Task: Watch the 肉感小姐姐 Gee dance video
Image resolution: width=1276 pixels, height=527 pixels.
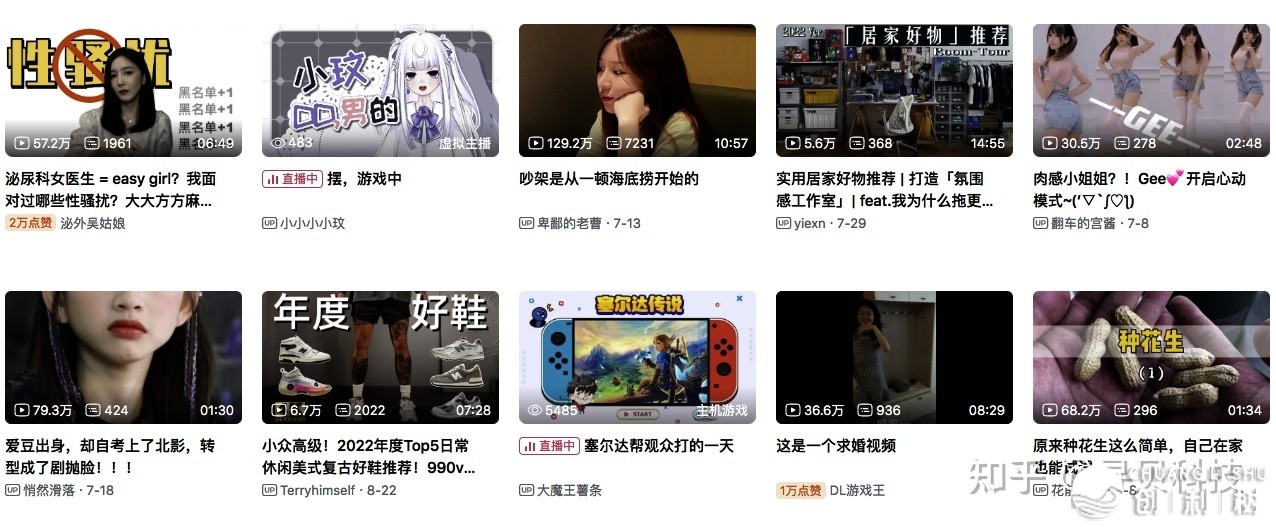Action: point(1151,91)
